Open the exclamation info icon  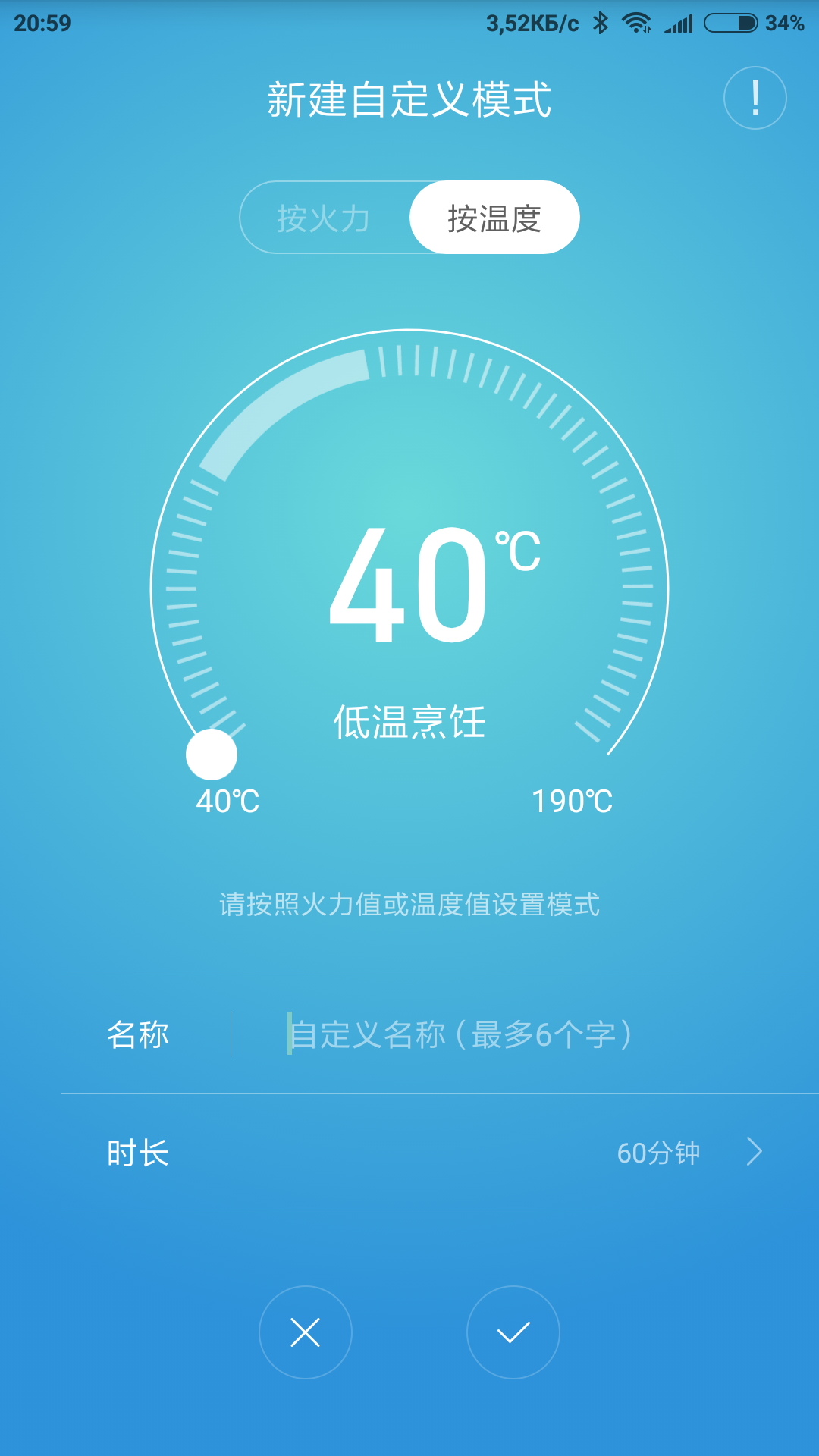pyautogui.click(x=755, y=98)
